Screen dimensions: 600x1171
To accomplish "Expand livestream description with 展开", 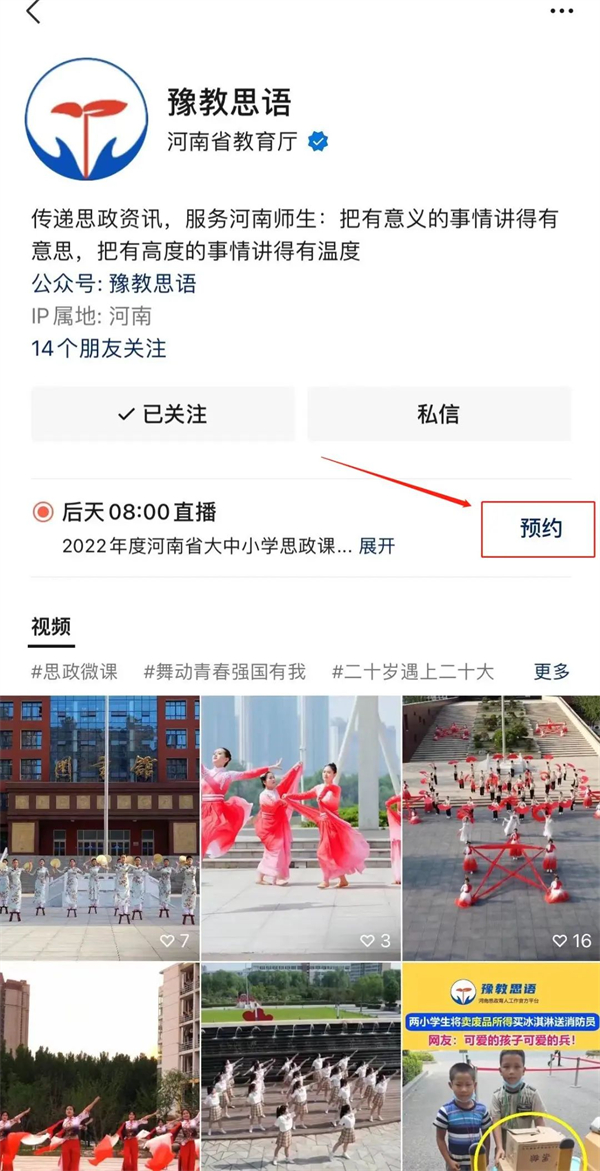I will click(x=377, y=546).
